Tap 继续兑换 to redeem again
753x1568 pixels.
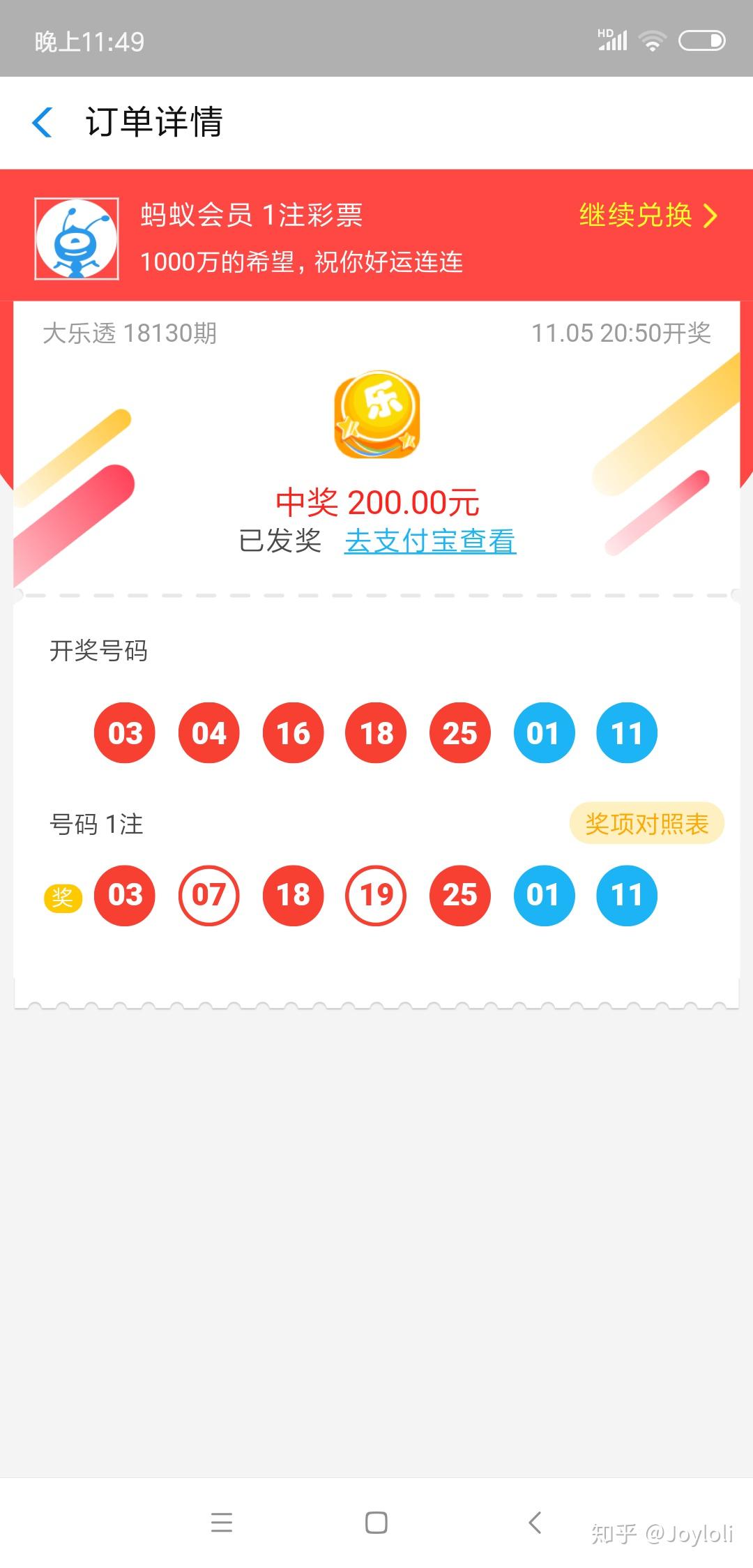(x=647, y=216)
